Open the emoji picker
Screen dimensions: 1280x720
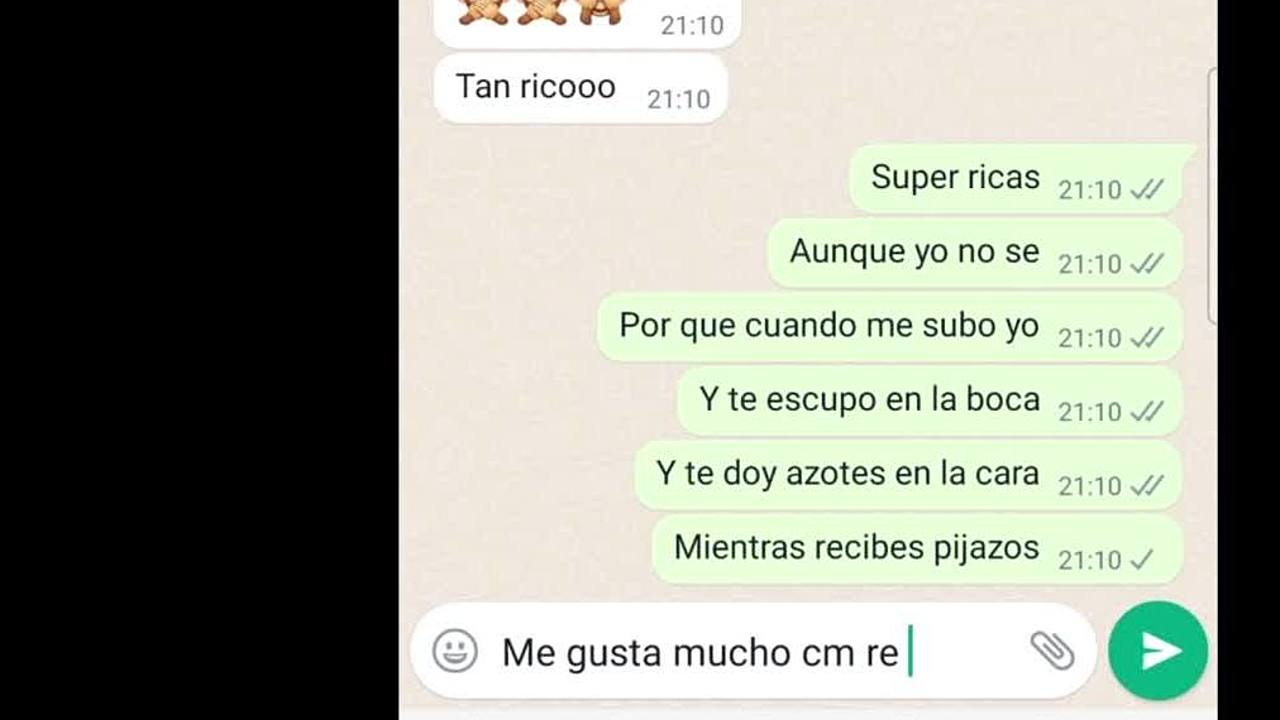coord(455,651)
